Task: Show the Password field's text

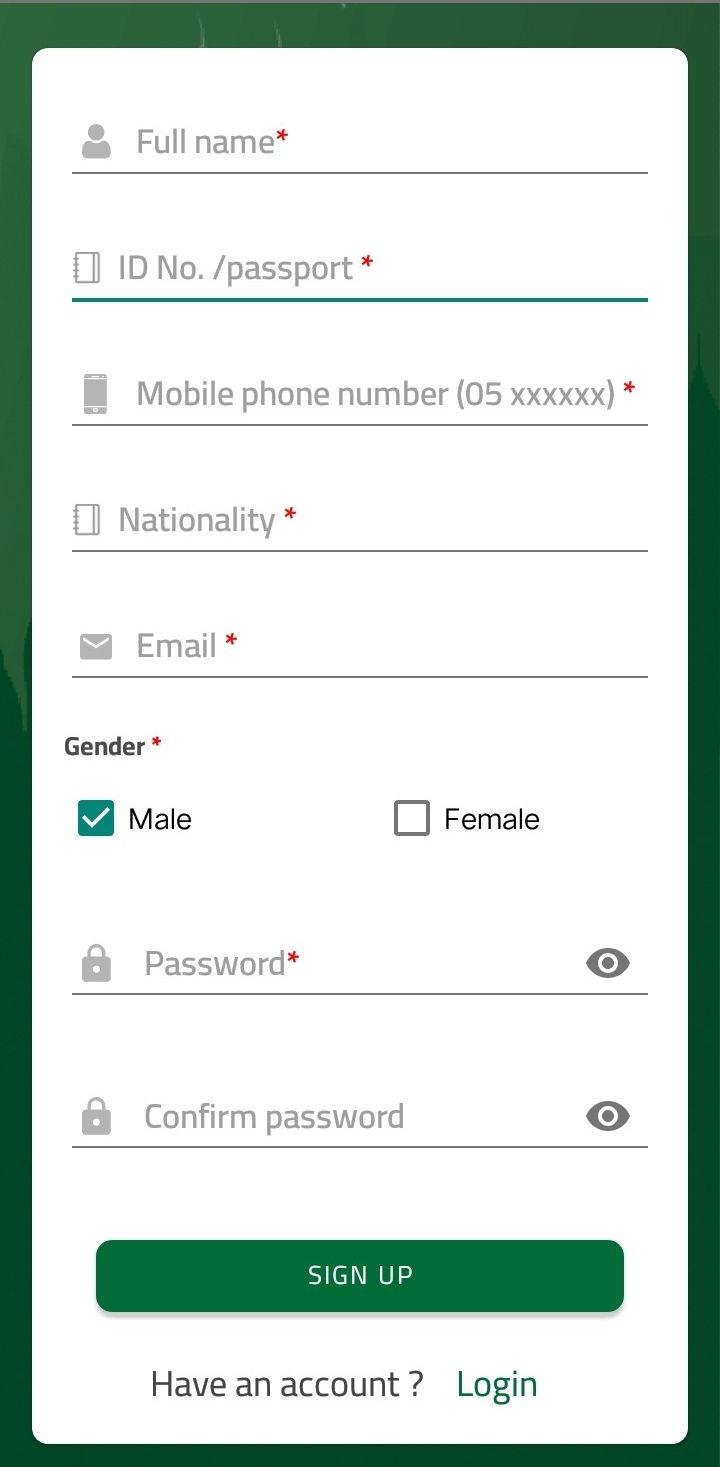Action: [608, 964]
